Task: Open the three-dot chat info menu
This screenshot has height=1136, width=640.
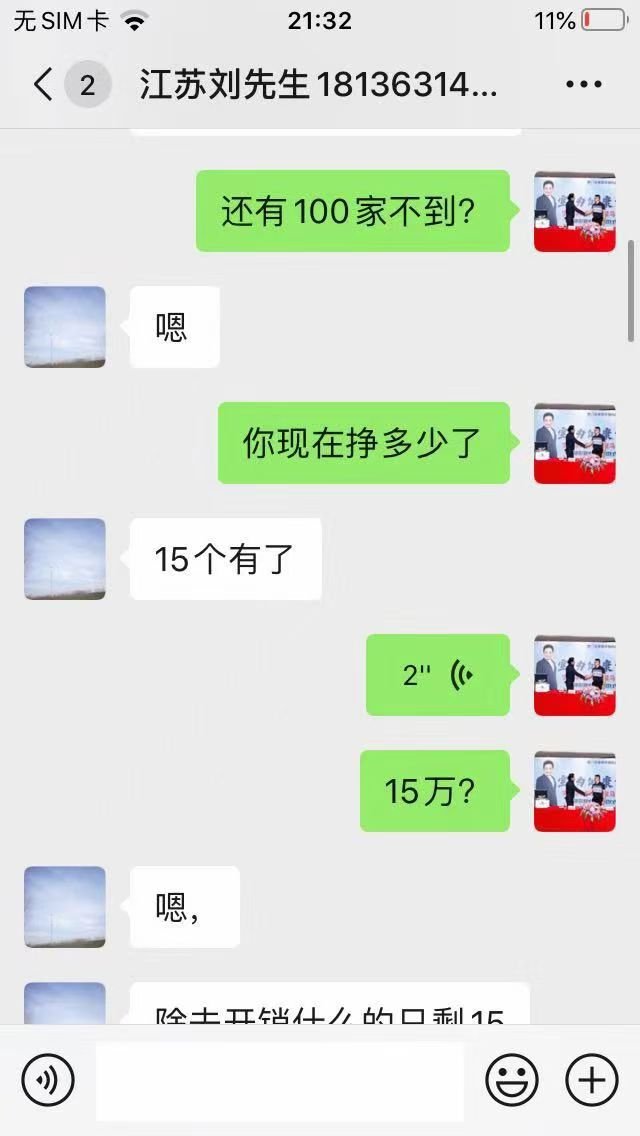Action: (584, 86)
